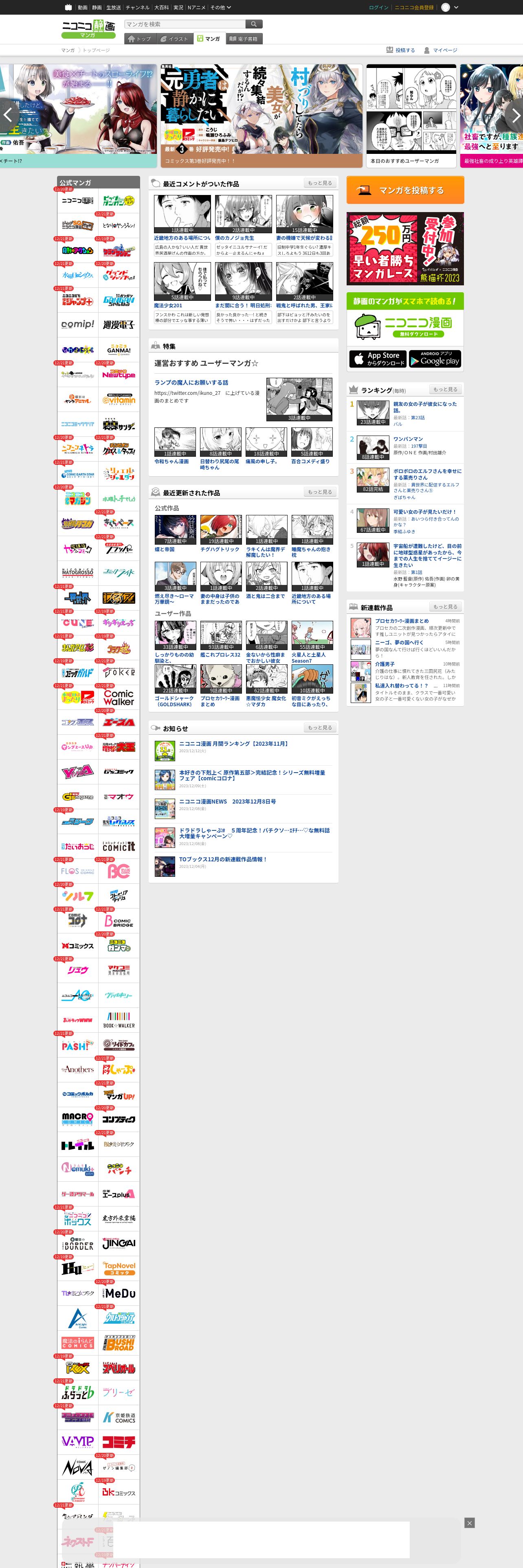Viewport: 523px width, 1568px height.
Task: Tap the magnifier search button
Action: pos(254,24)
